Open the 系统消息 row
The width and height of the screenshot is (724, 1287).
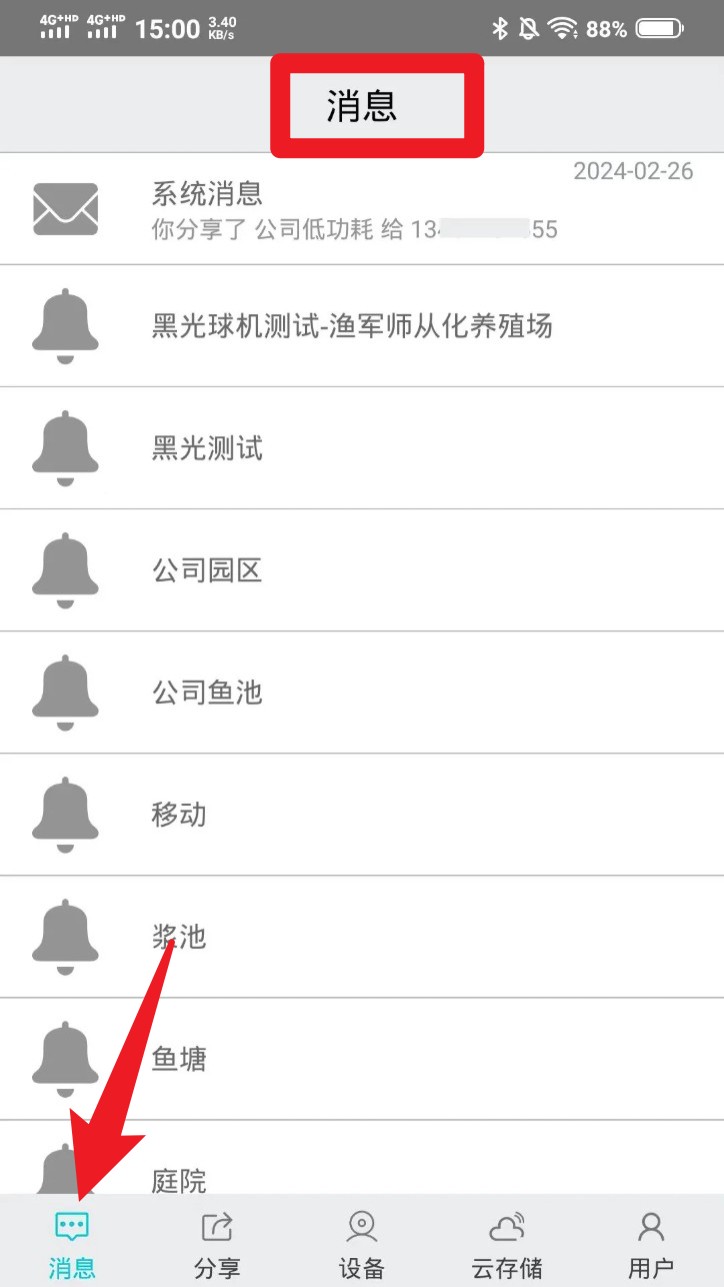[x=362, y=209]
